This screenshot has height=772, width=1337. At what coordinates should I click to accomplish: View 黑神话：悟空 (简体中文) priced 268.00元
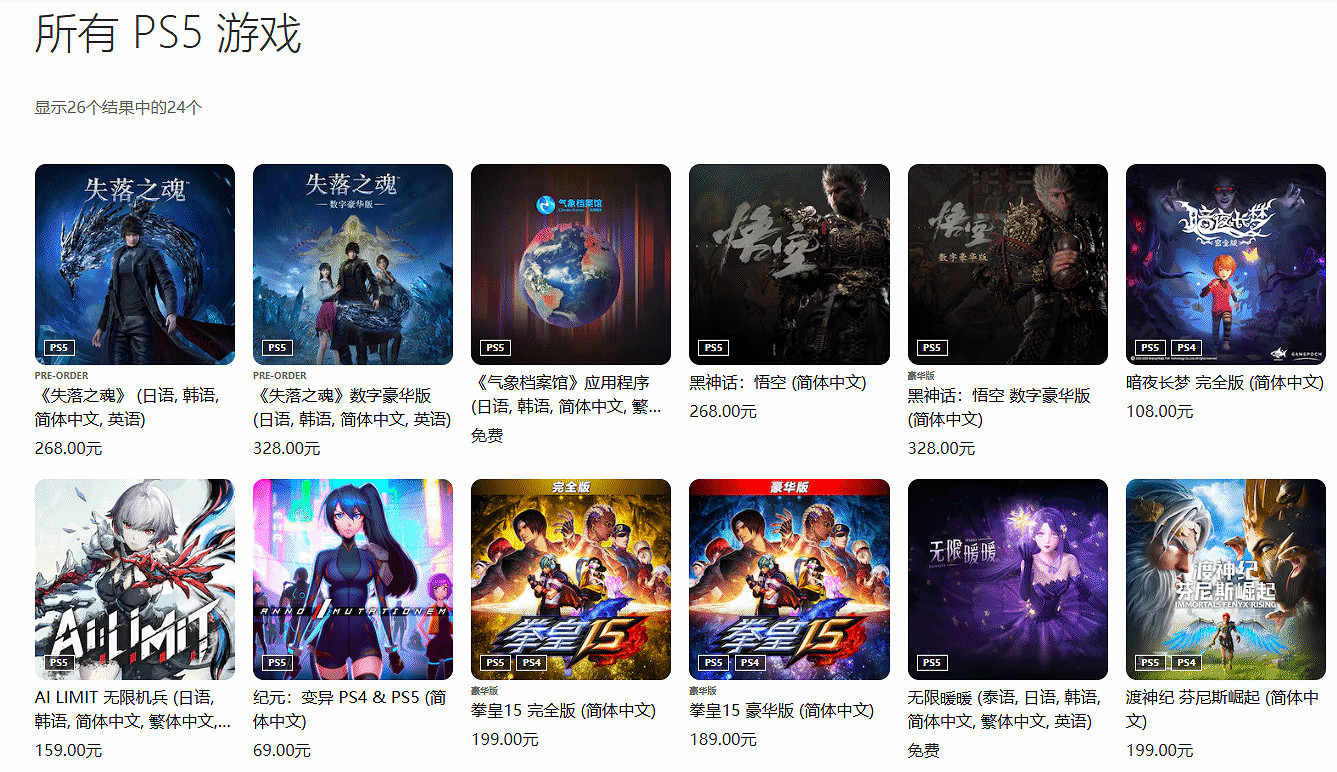tap(789, 264)
